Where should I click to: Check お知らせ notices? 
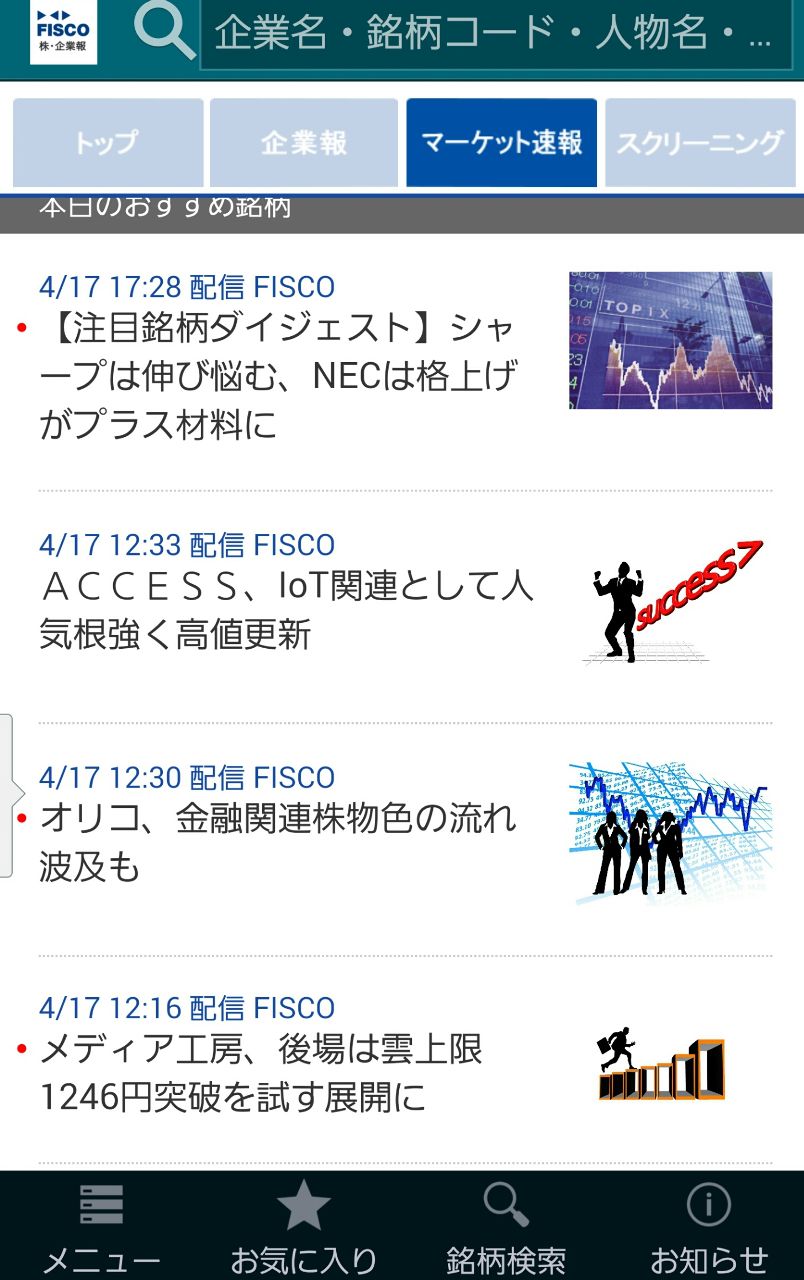point(708,1226)
